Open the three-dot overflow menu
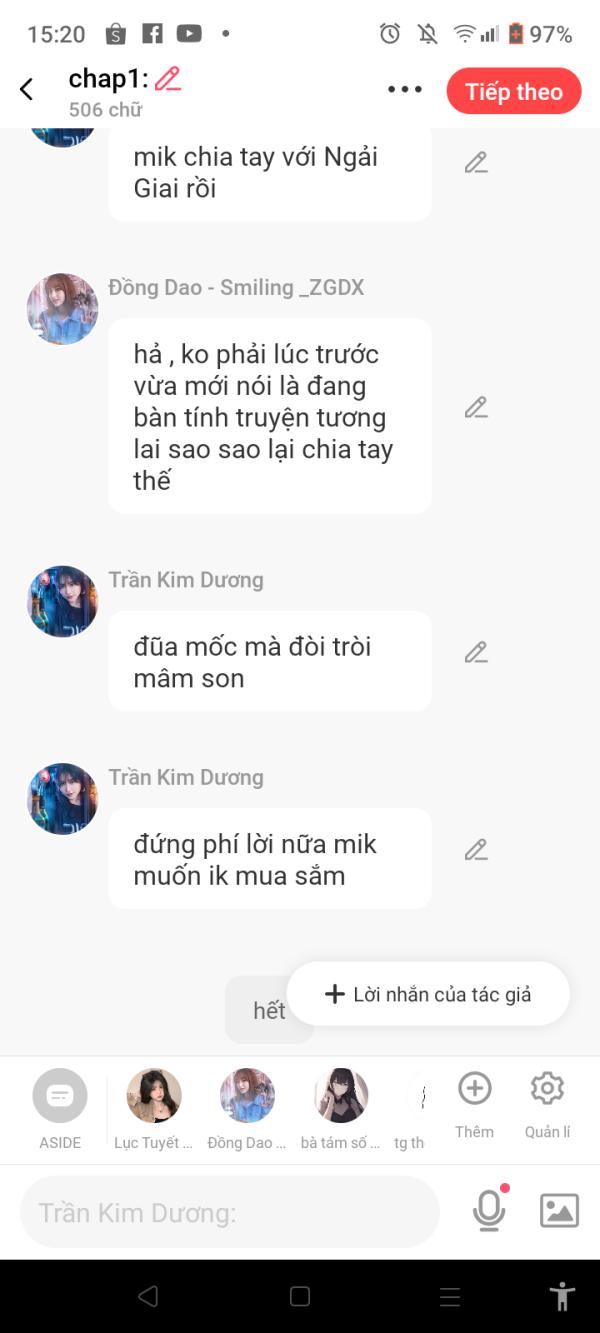Screen dimensions: 600x1333 coord(405,90)
